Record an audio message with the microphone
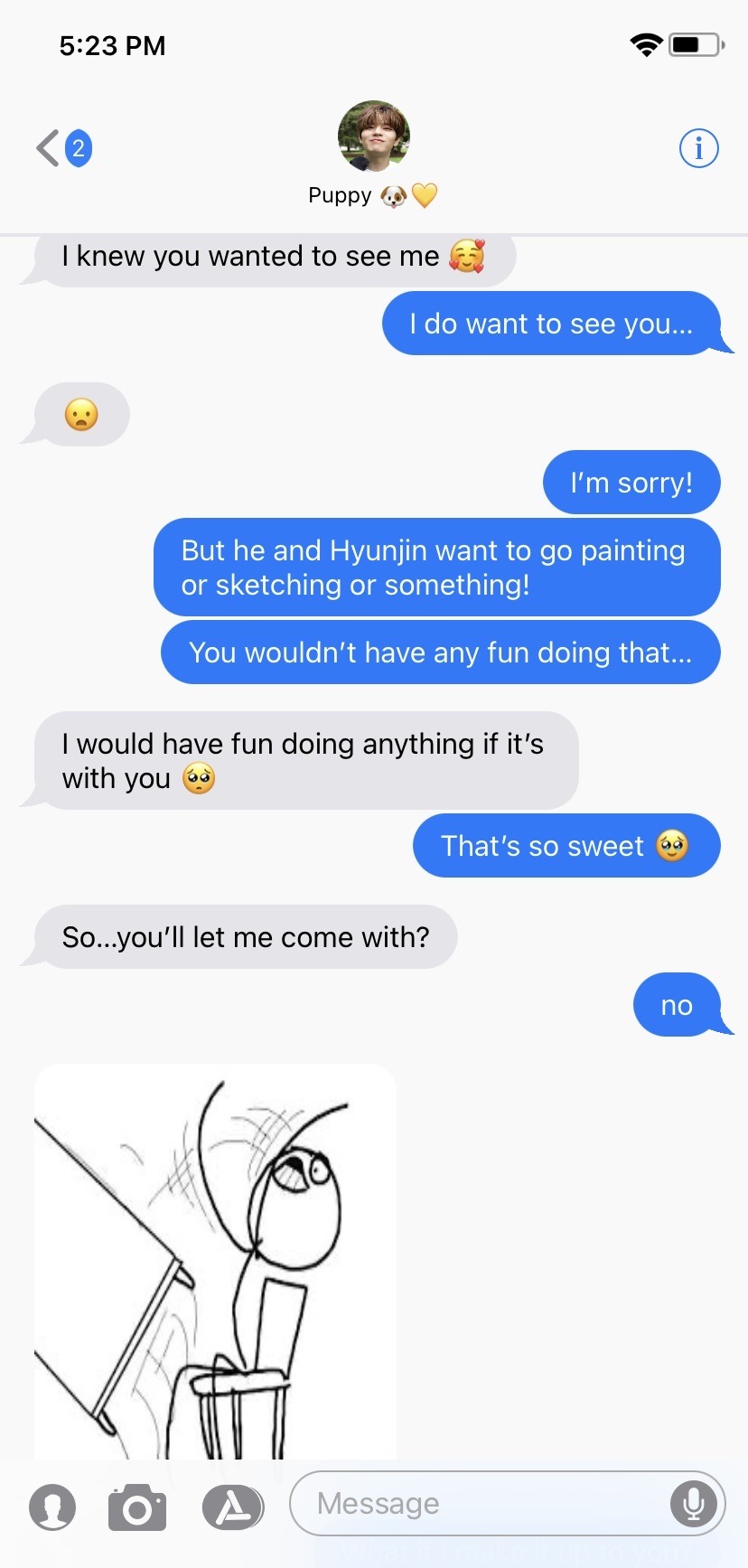This screenshot has height=1568, width=748. (x=694, y=1504)
